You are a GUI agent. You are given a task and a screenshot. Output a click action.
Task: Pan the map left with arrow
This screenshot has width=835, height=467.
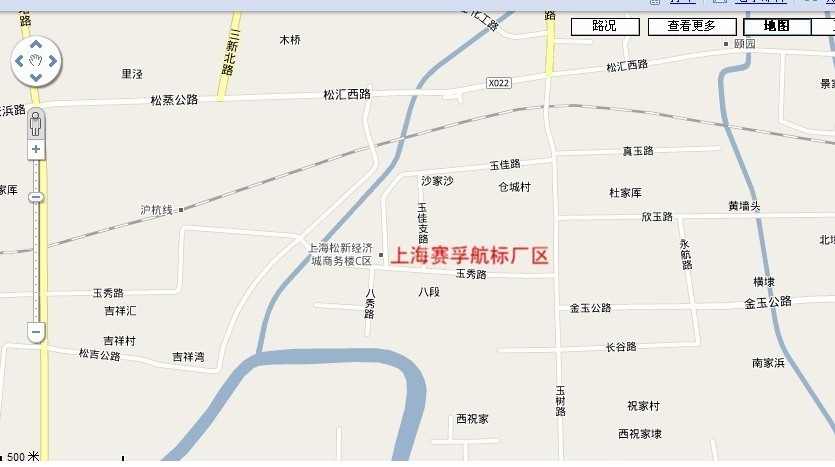(x=19, y=62)
